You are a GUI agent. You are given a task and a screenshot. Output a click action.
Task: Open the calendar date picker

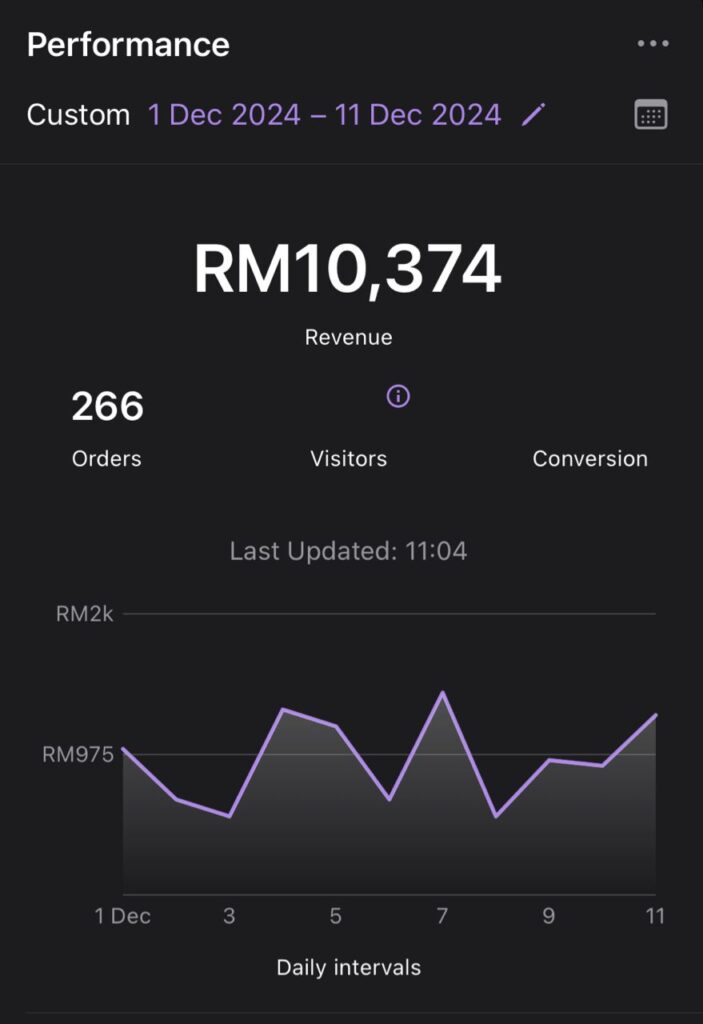coord(651,115)
